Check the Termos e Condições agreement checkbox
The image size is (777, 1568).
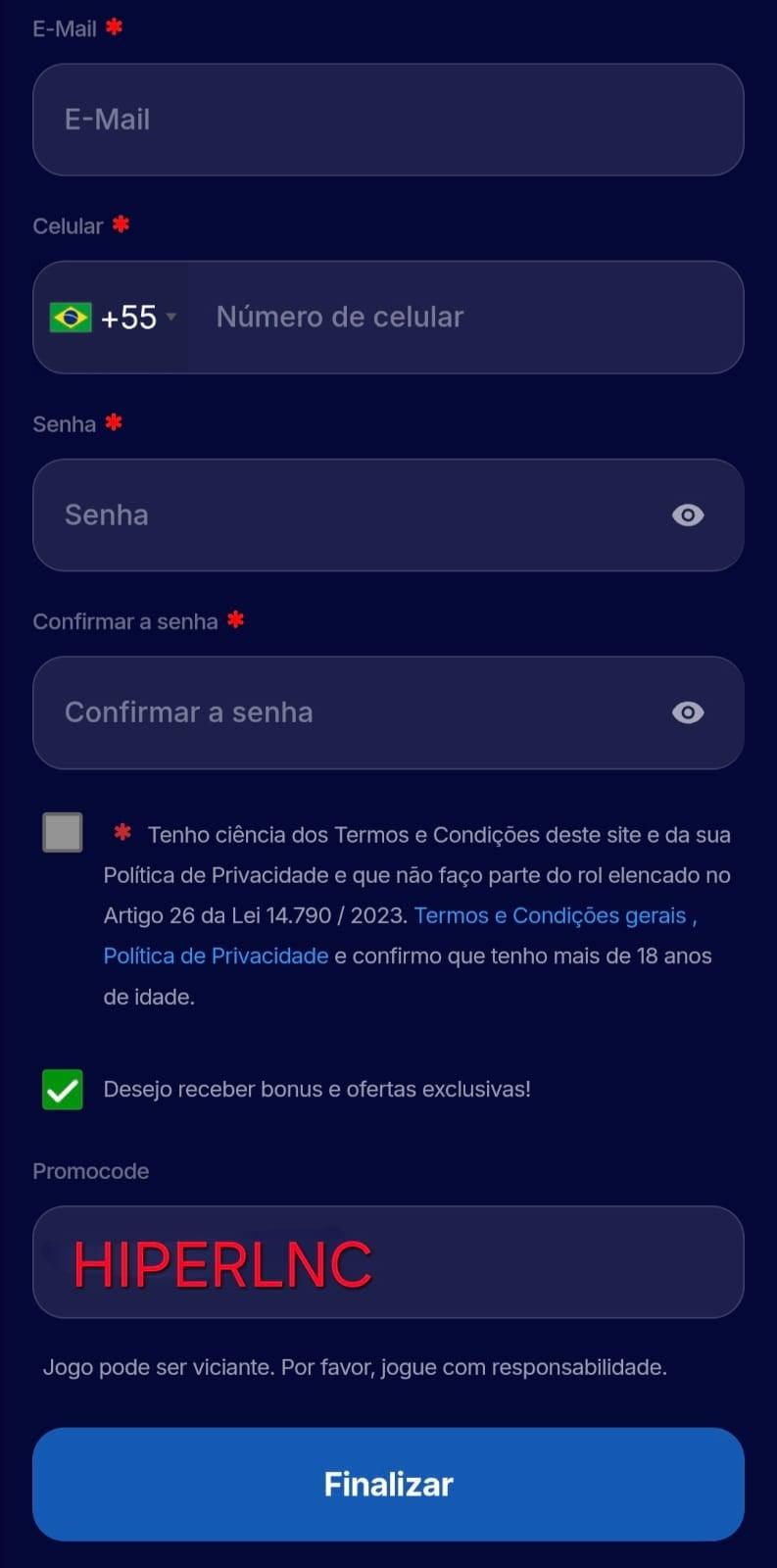tap(62, 832)
